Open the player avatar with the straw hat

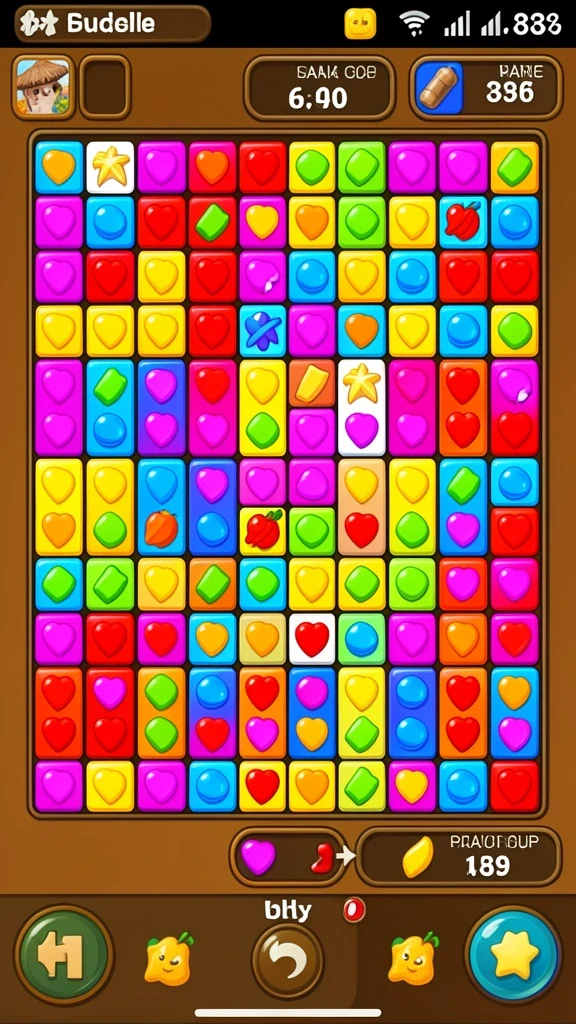coord(43,88)
